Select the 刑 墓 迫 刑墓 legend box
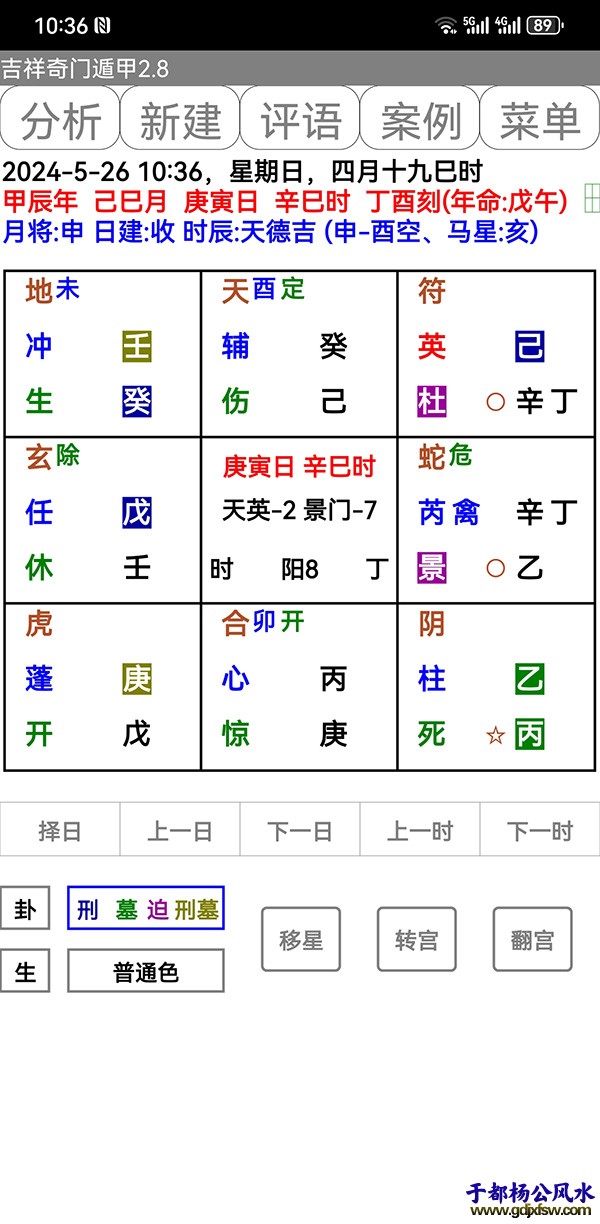 (146, 909)
